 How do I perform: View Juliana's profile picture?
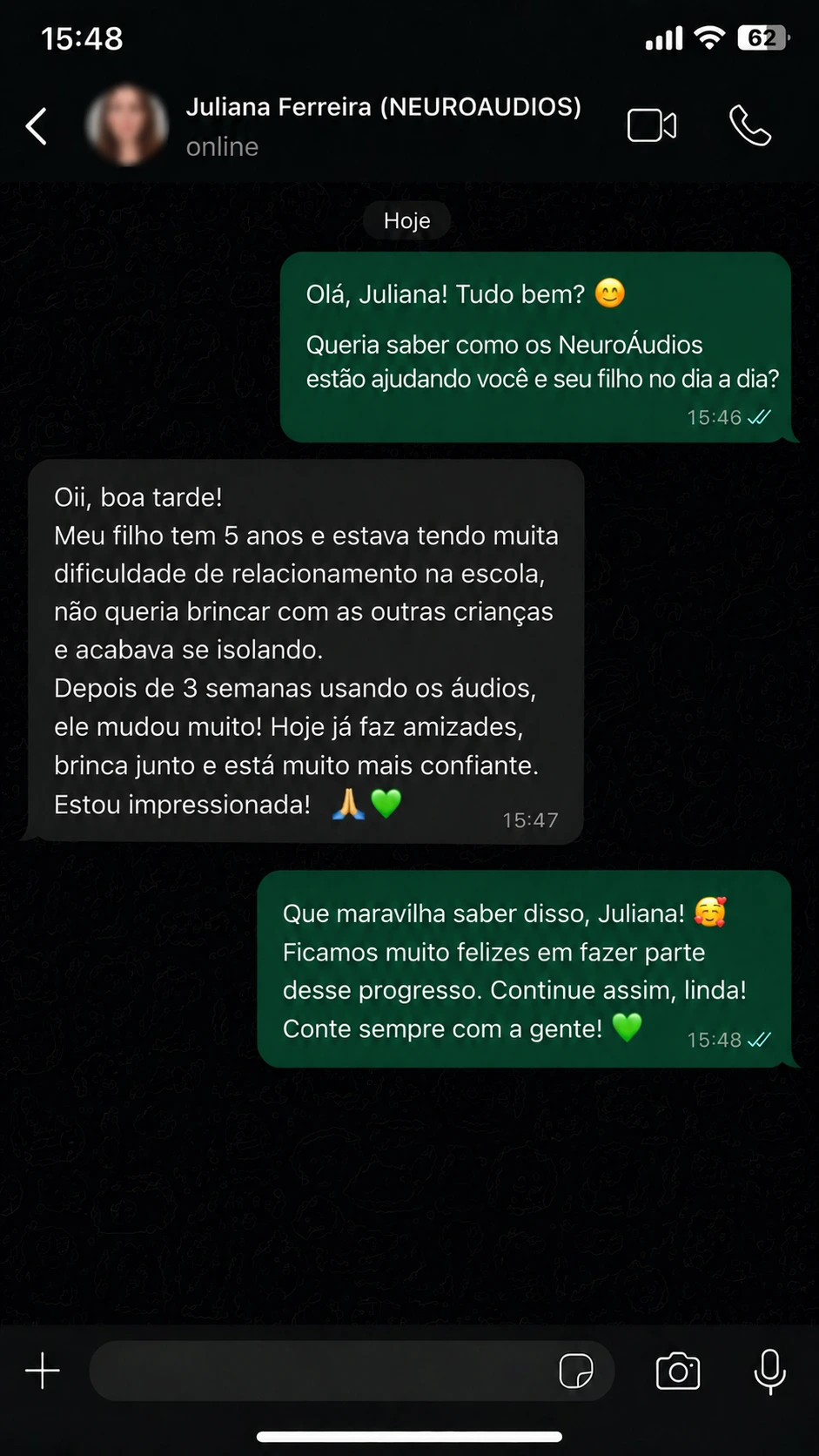point(127,125)
